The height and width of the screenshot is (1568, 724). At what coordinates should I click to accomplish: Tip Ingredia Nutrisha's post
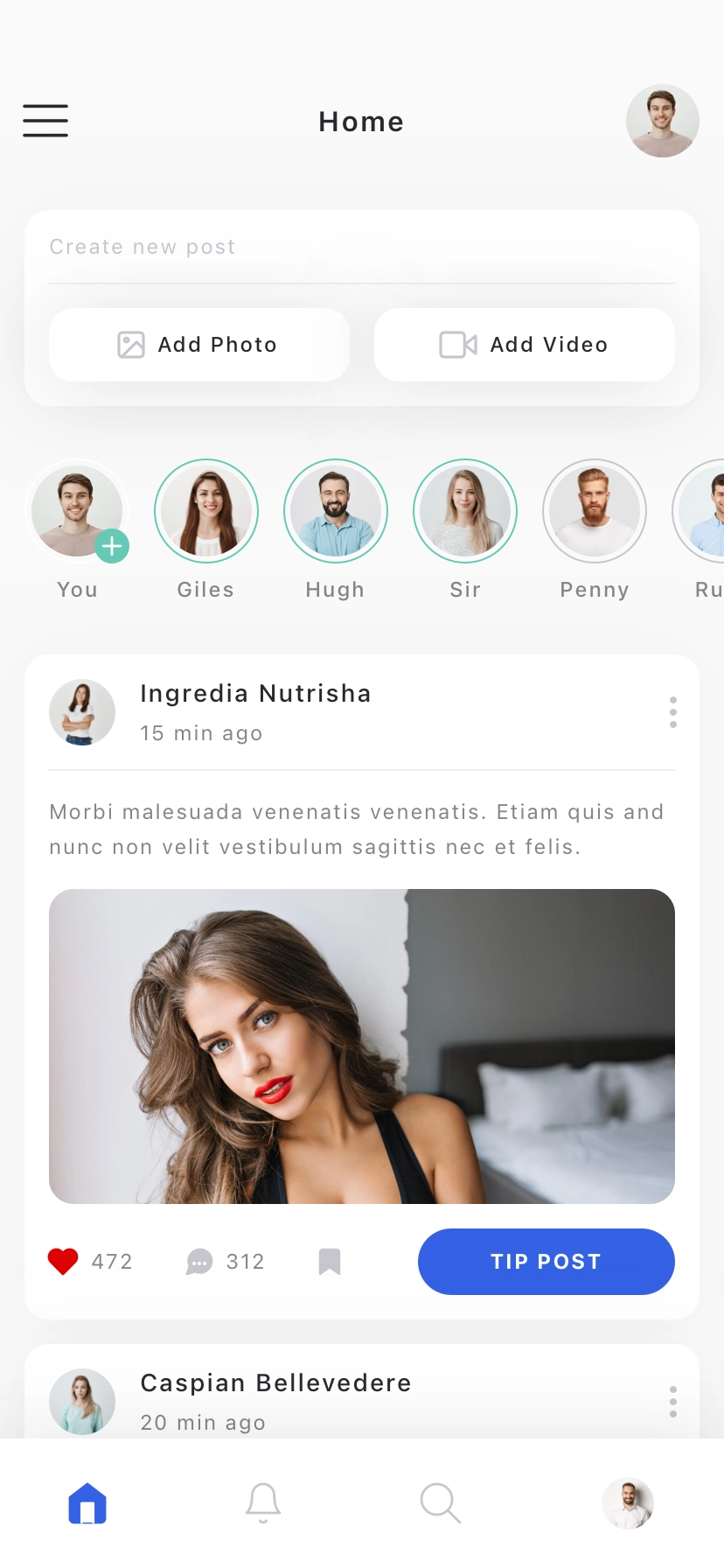click(x=546, y=1262)
